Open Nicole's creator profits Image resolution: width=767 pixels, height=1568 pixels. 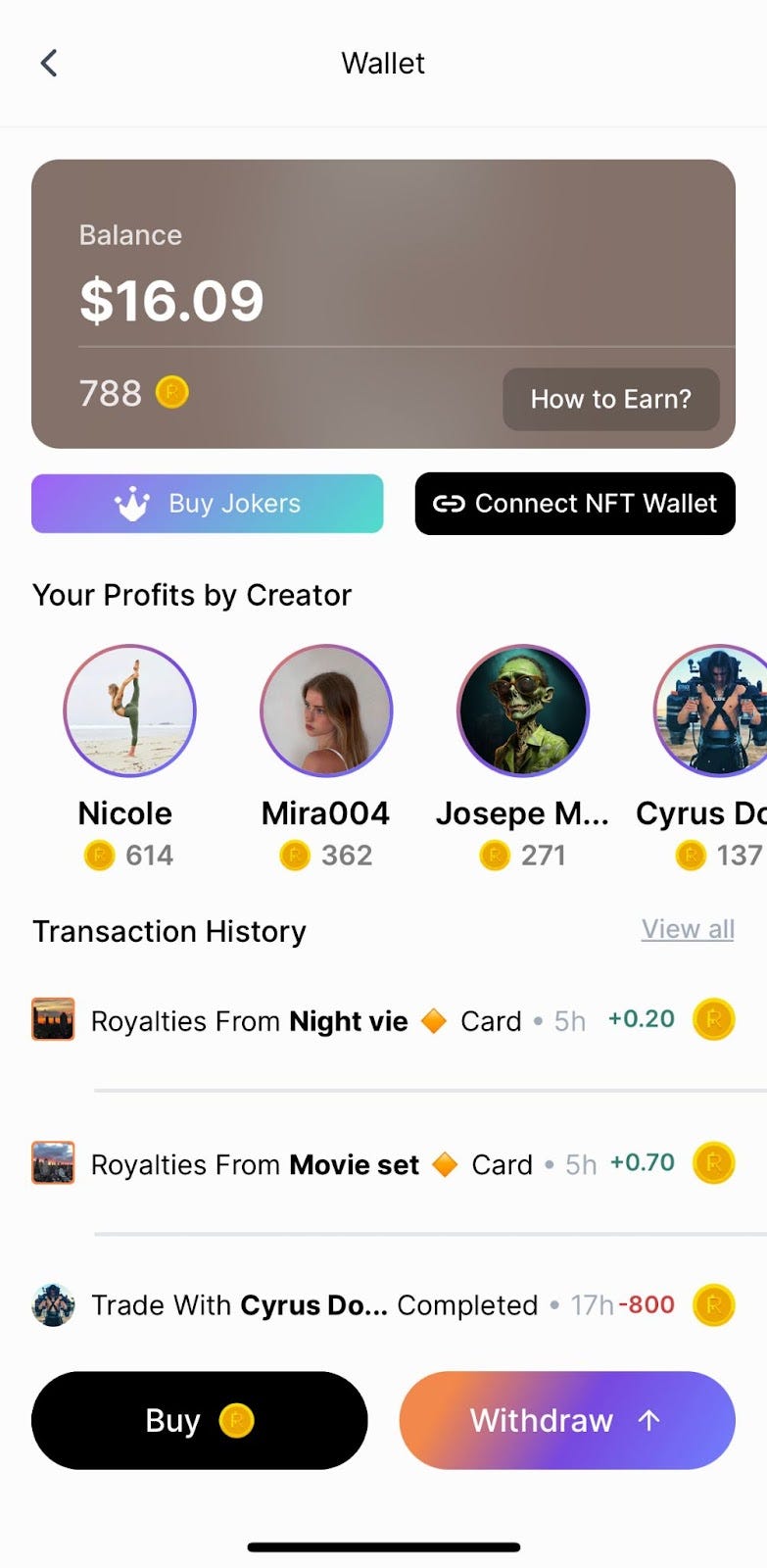click(x=129, y=710)
